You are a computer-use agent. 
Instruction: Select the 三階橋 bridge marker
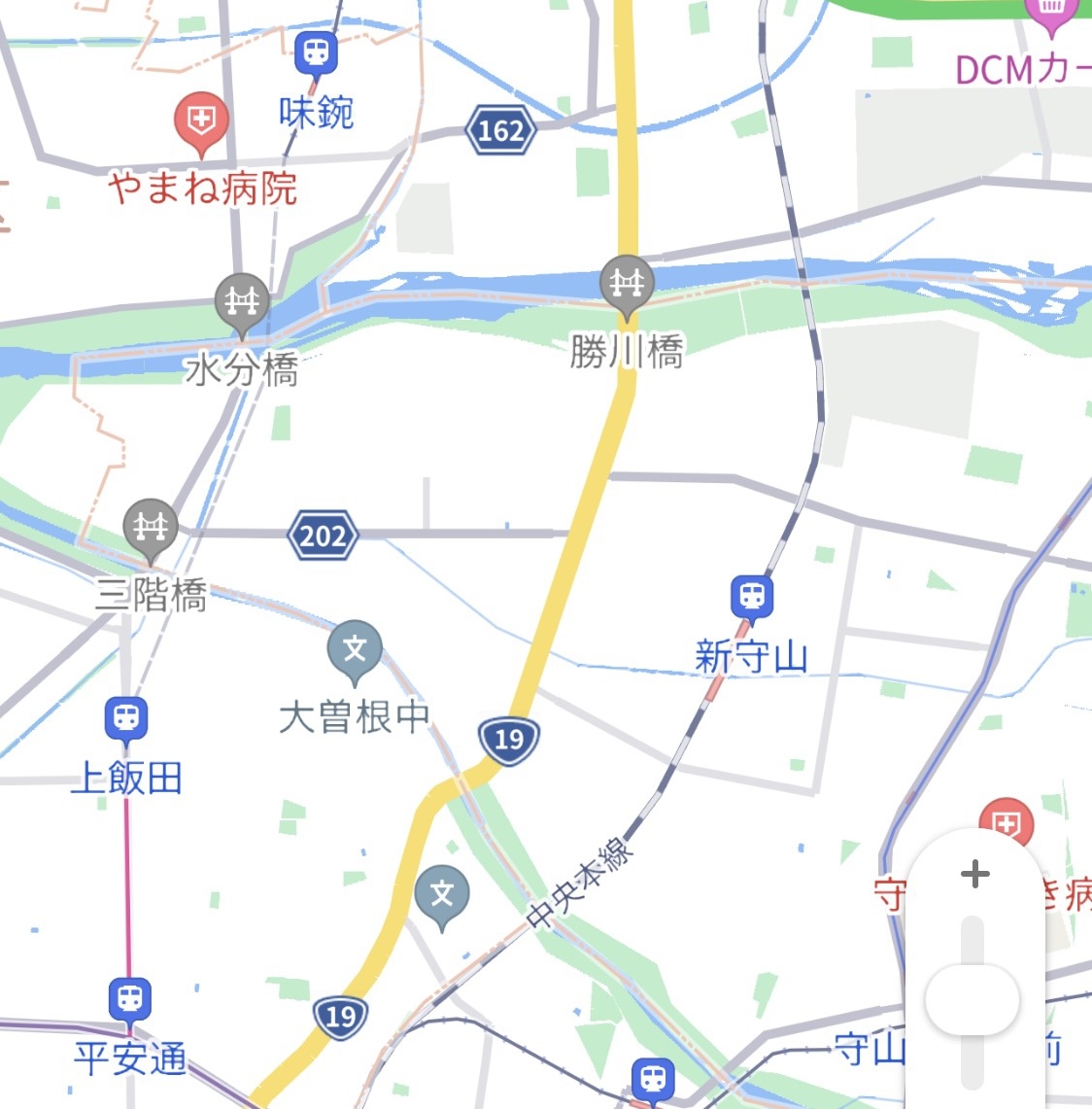[x=151, y=527]
